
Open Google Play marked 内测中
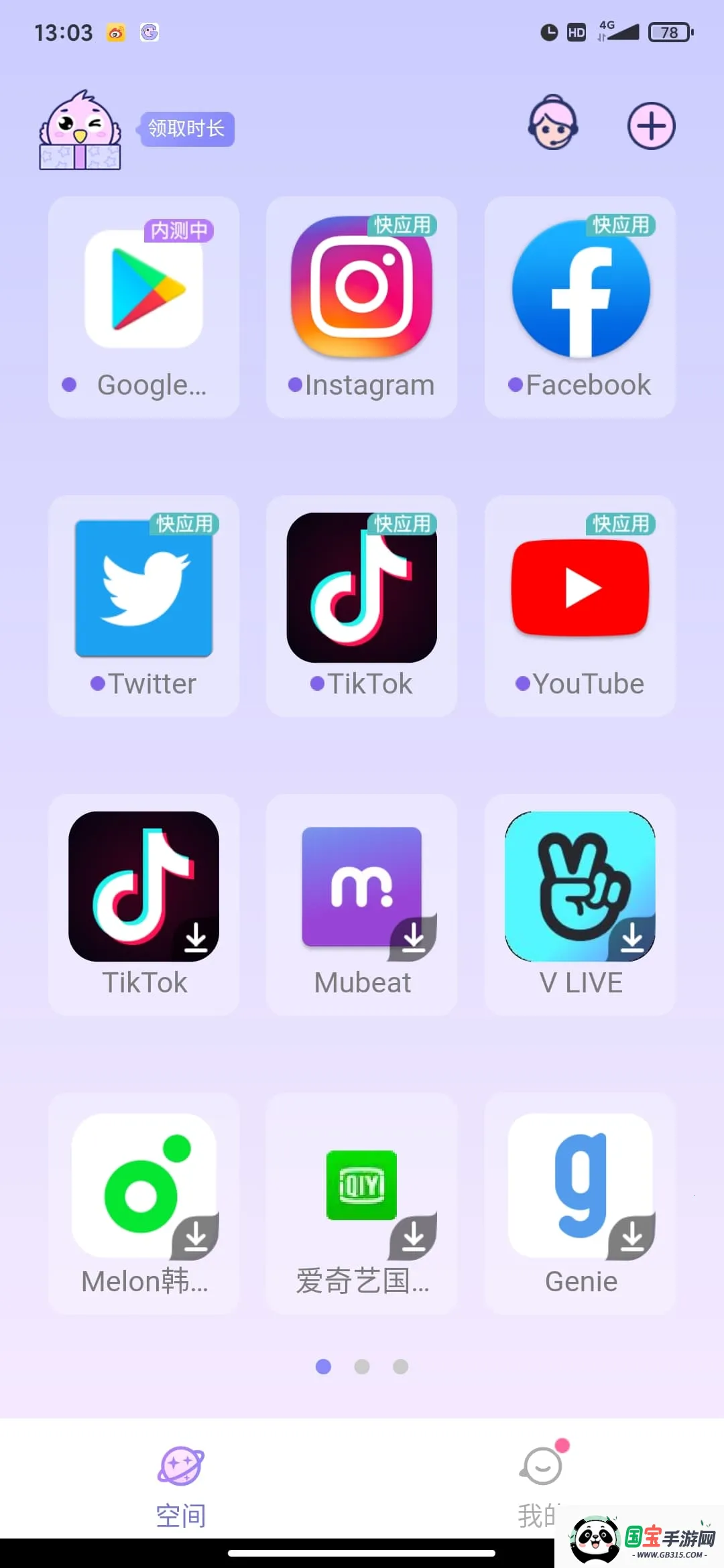(x=143, y=290)
